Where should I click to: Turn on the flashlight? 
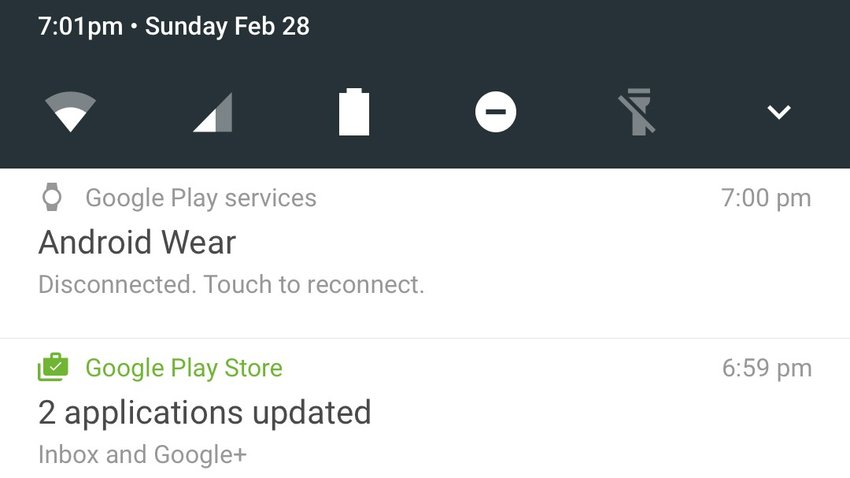tap(637, 112)
